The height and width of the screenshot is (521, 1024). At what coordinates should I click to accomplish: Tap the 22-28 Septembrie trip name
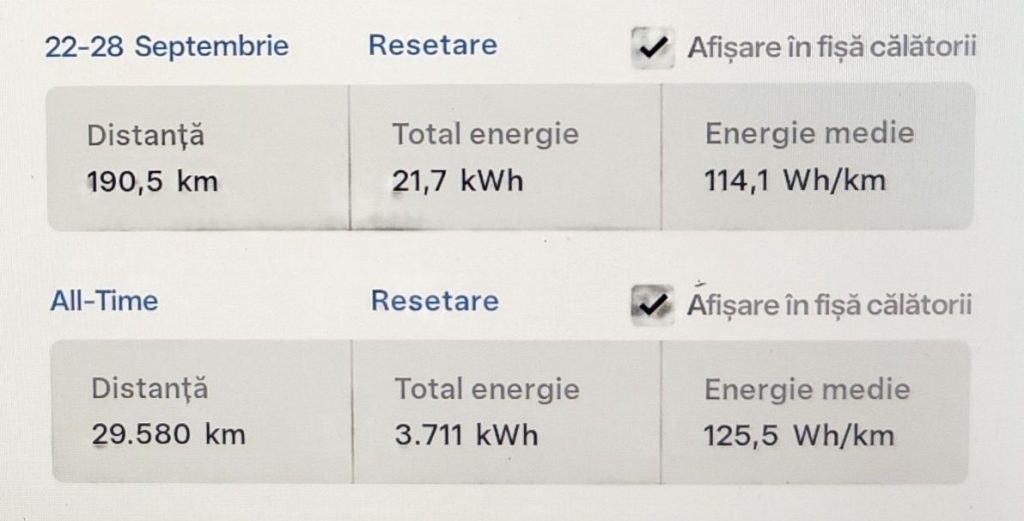[166, 46]
